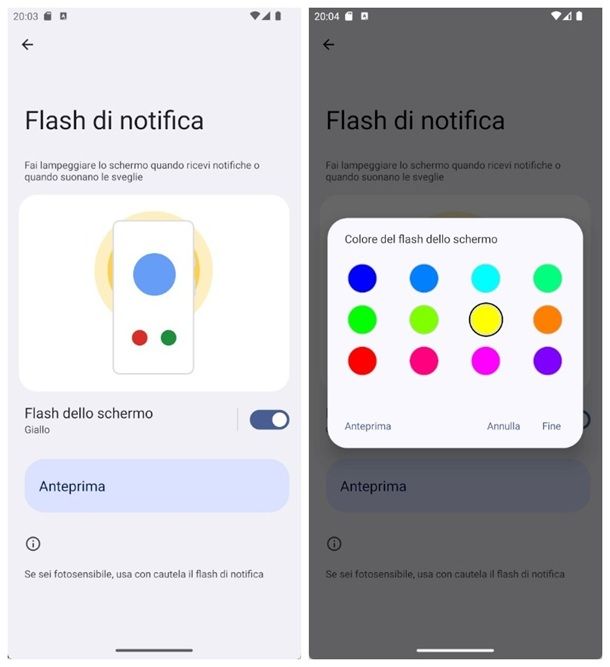610x667 pixels.
Task: Select the yellow color swatch
Action: [x=485, y=320]
